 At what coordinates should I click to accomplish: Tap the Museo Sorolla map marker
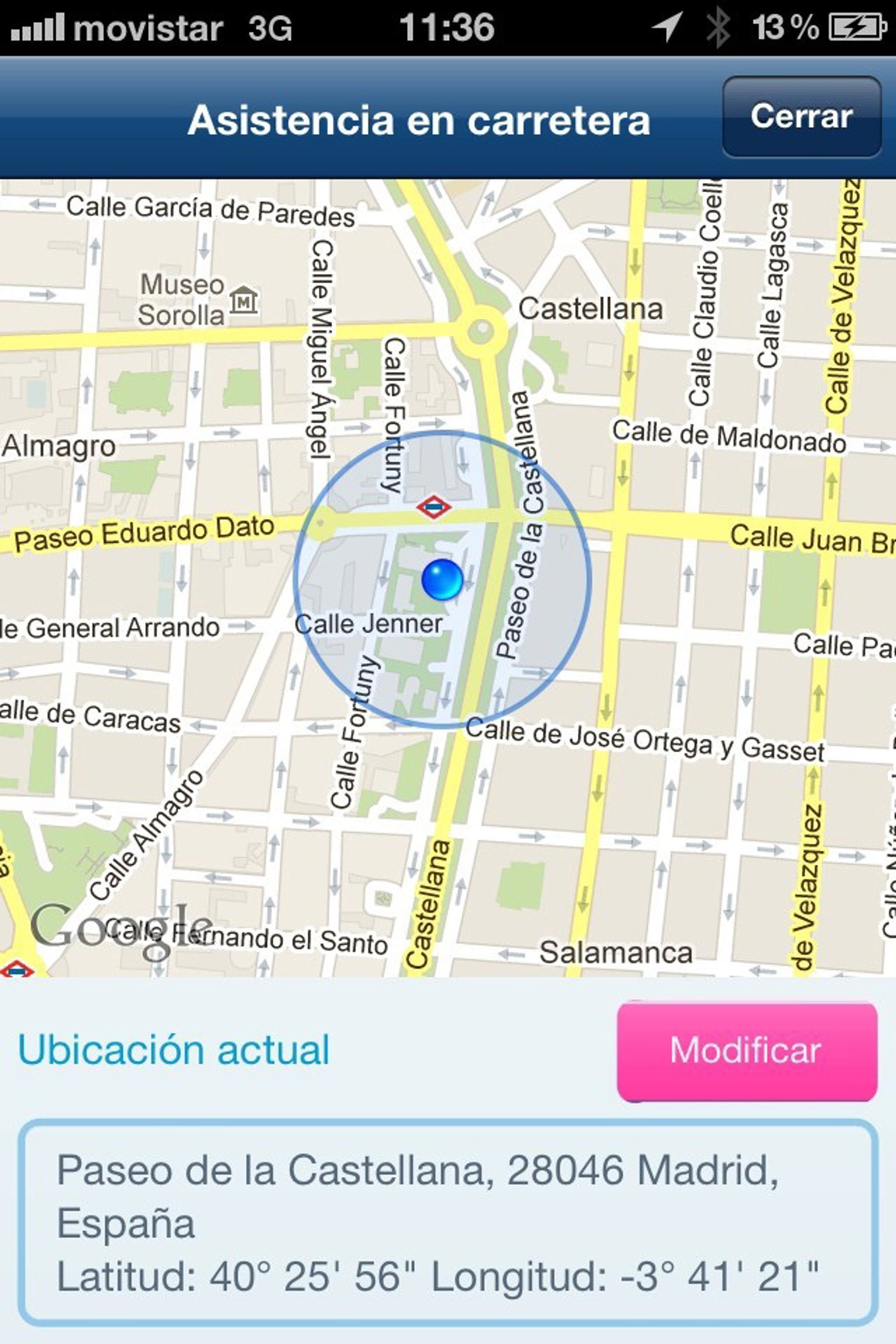244,300
